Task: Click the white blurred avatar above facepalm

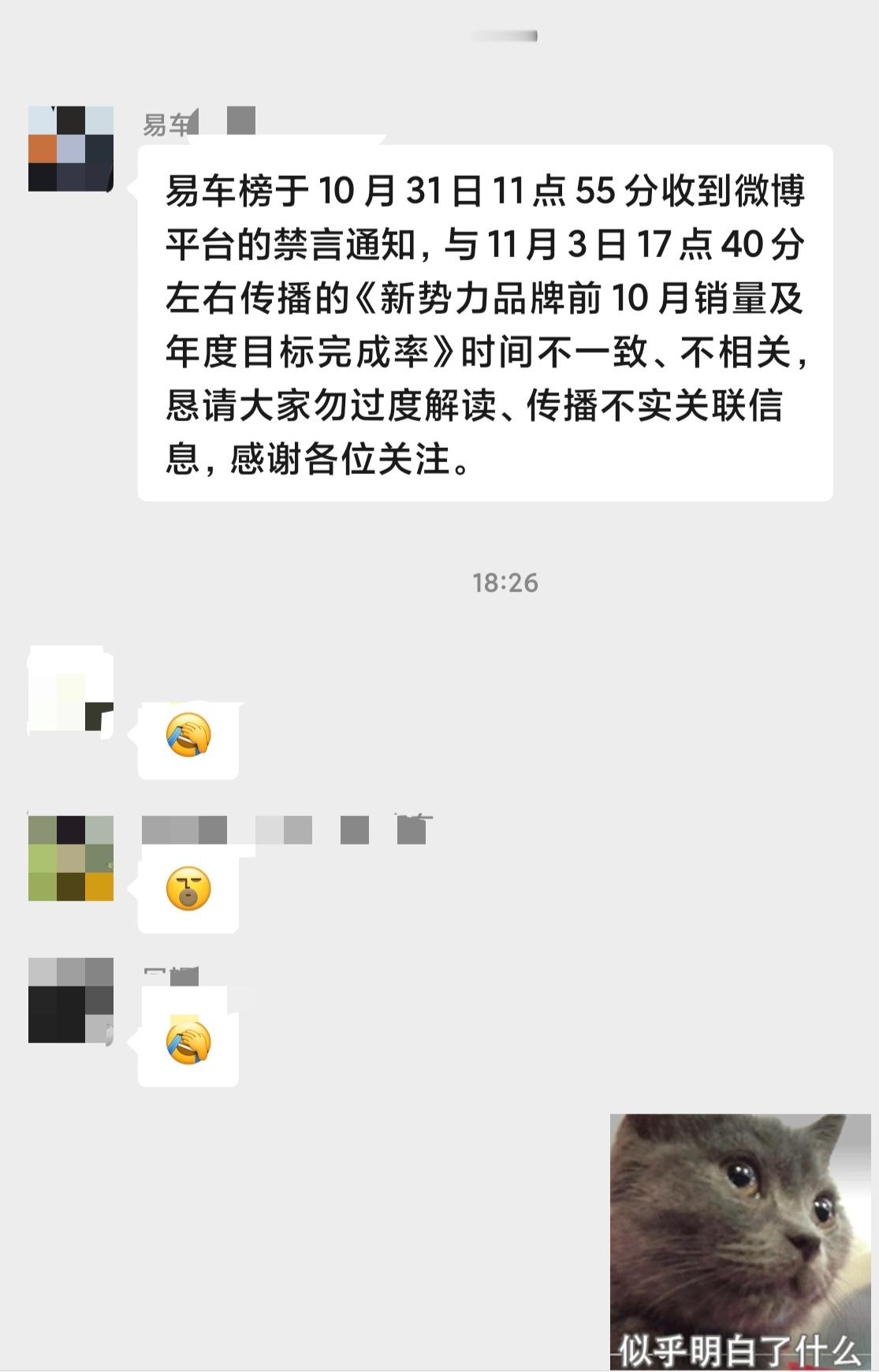Action: 69,692
